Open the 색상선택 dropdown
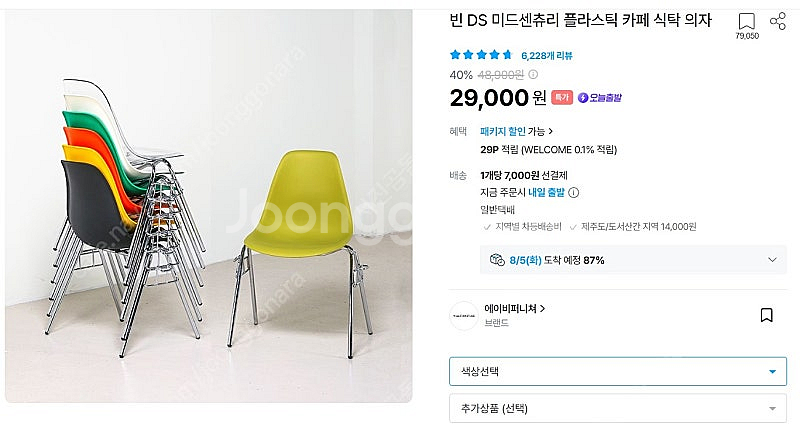The width and height of the screenshot is (800, 434). click(x=618, y=371)
